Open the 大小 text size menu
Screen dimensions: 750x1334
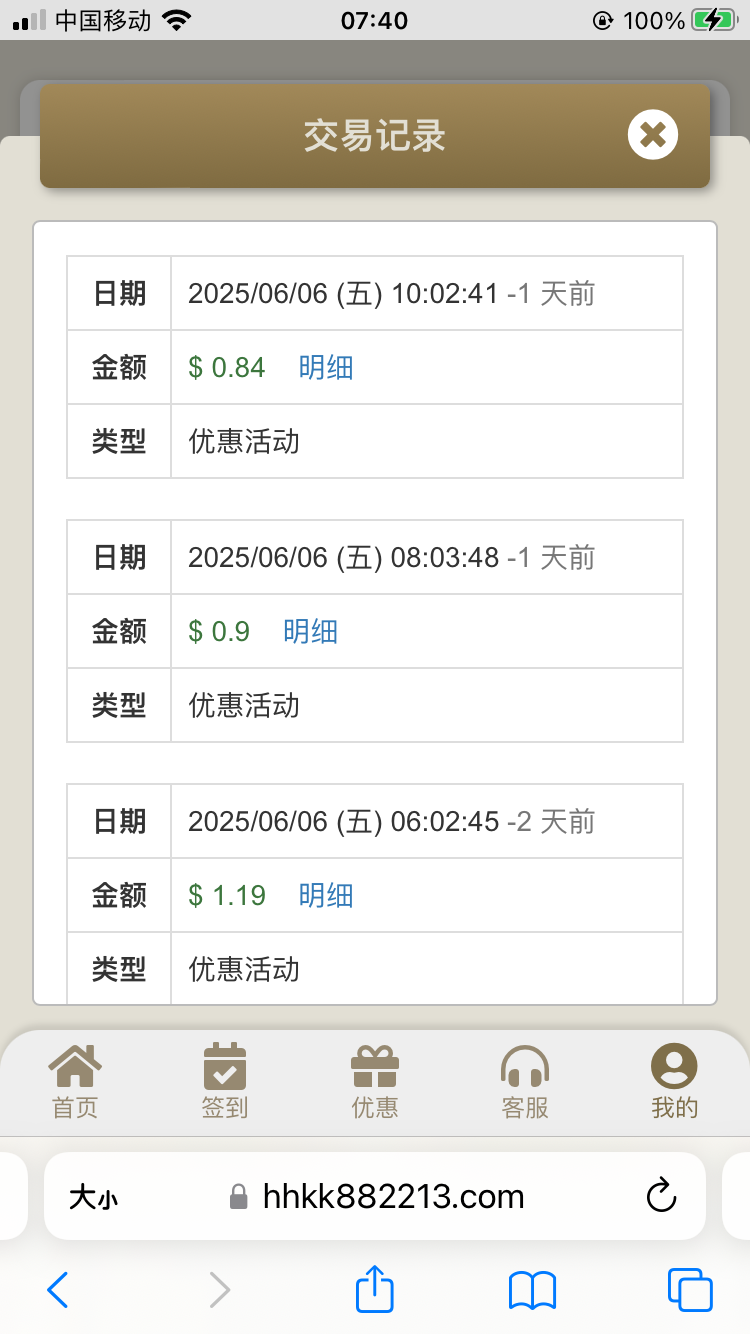click(93, 1197)
